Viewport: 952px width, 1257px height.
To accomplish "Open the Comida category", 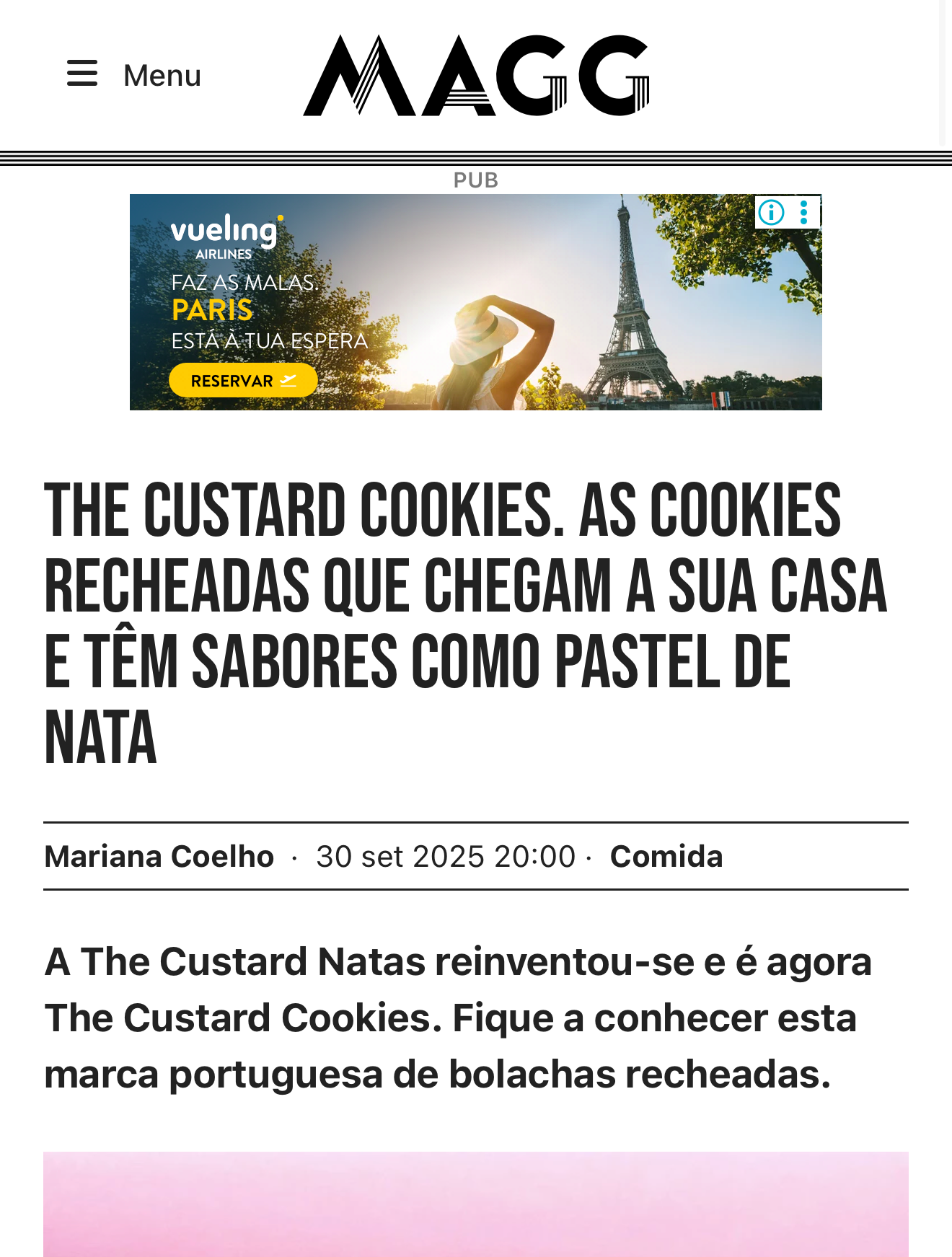I will (x=666, y=857).
